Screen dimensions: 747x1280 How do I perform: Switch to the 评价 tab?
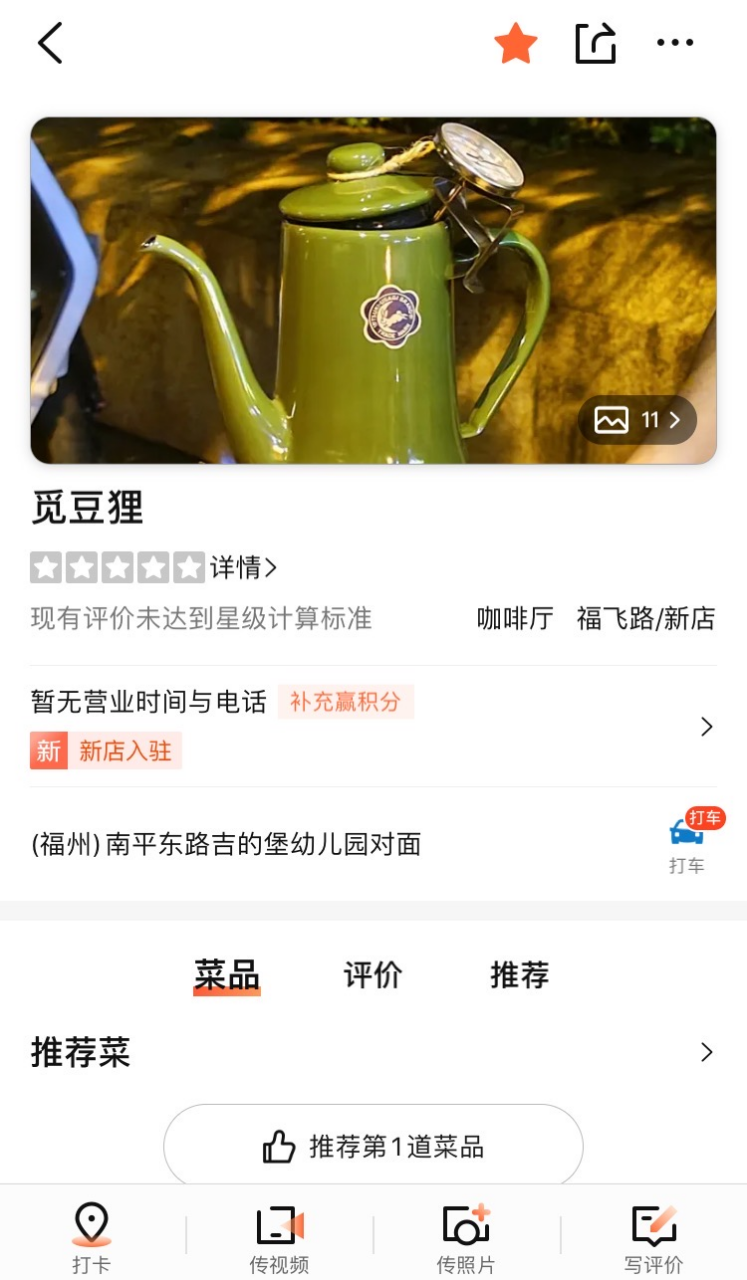click(x=373, y=975)
